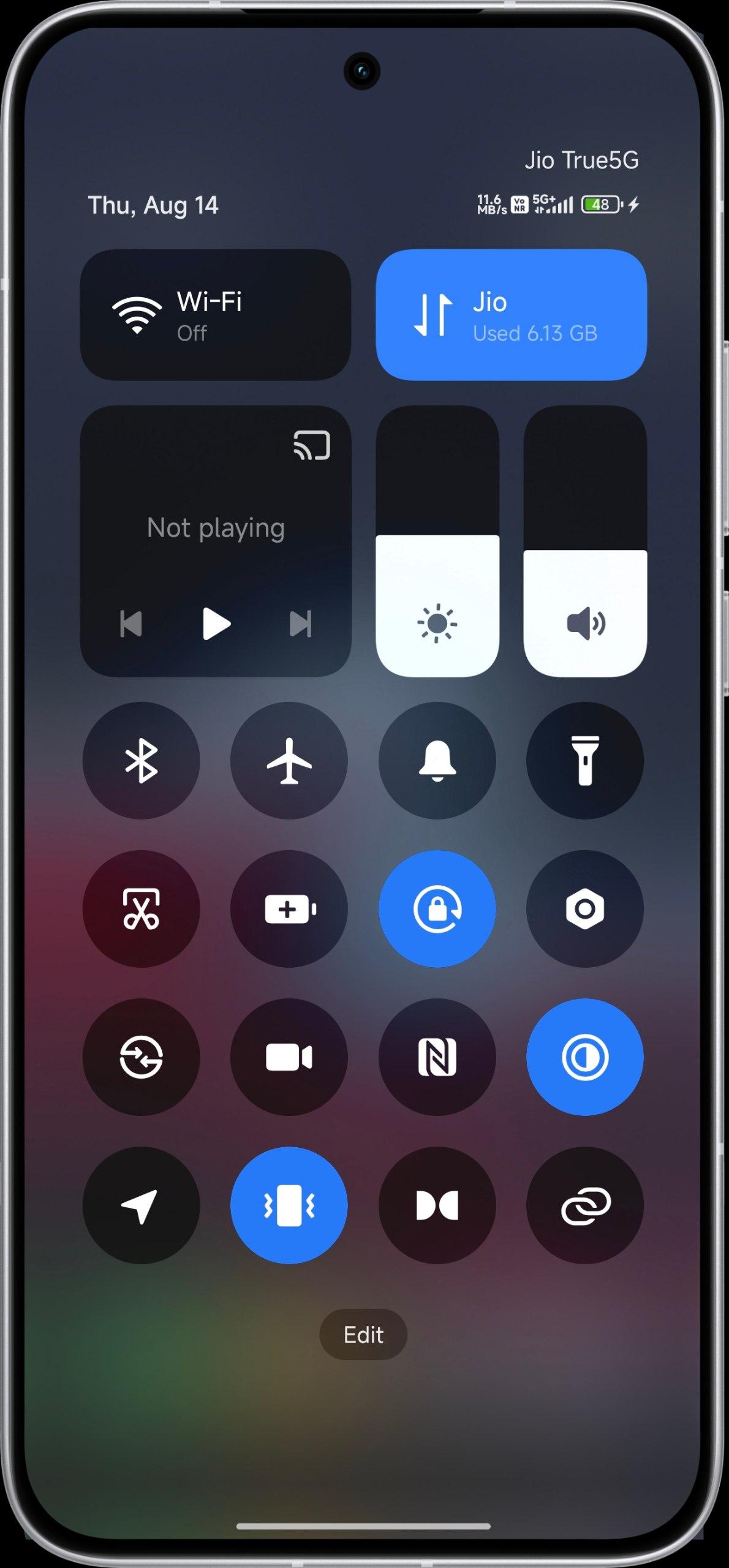
Task: Enable battery saver
Action: pyautogui.click(x=289, y=909)
